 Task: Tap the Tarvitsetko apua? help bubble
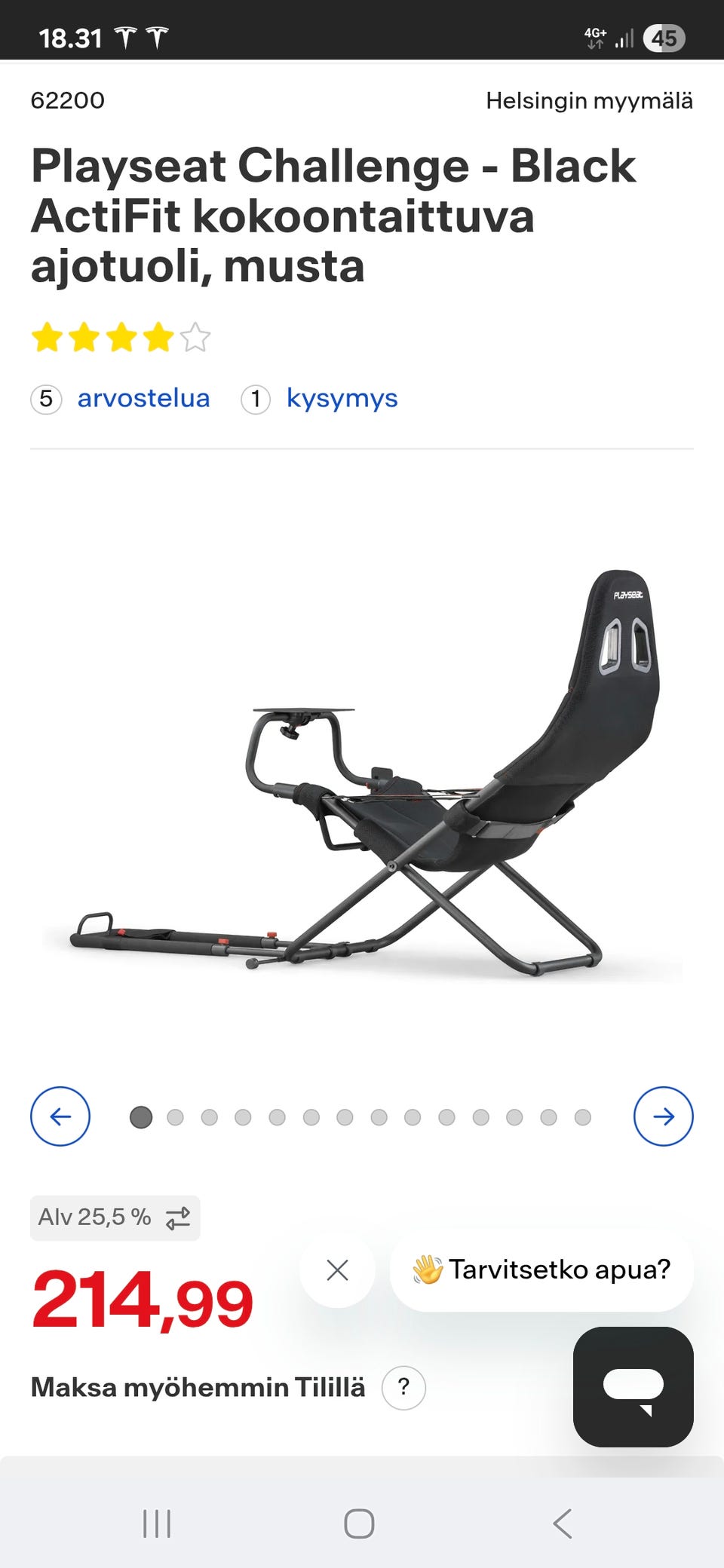click(541, 1270)
